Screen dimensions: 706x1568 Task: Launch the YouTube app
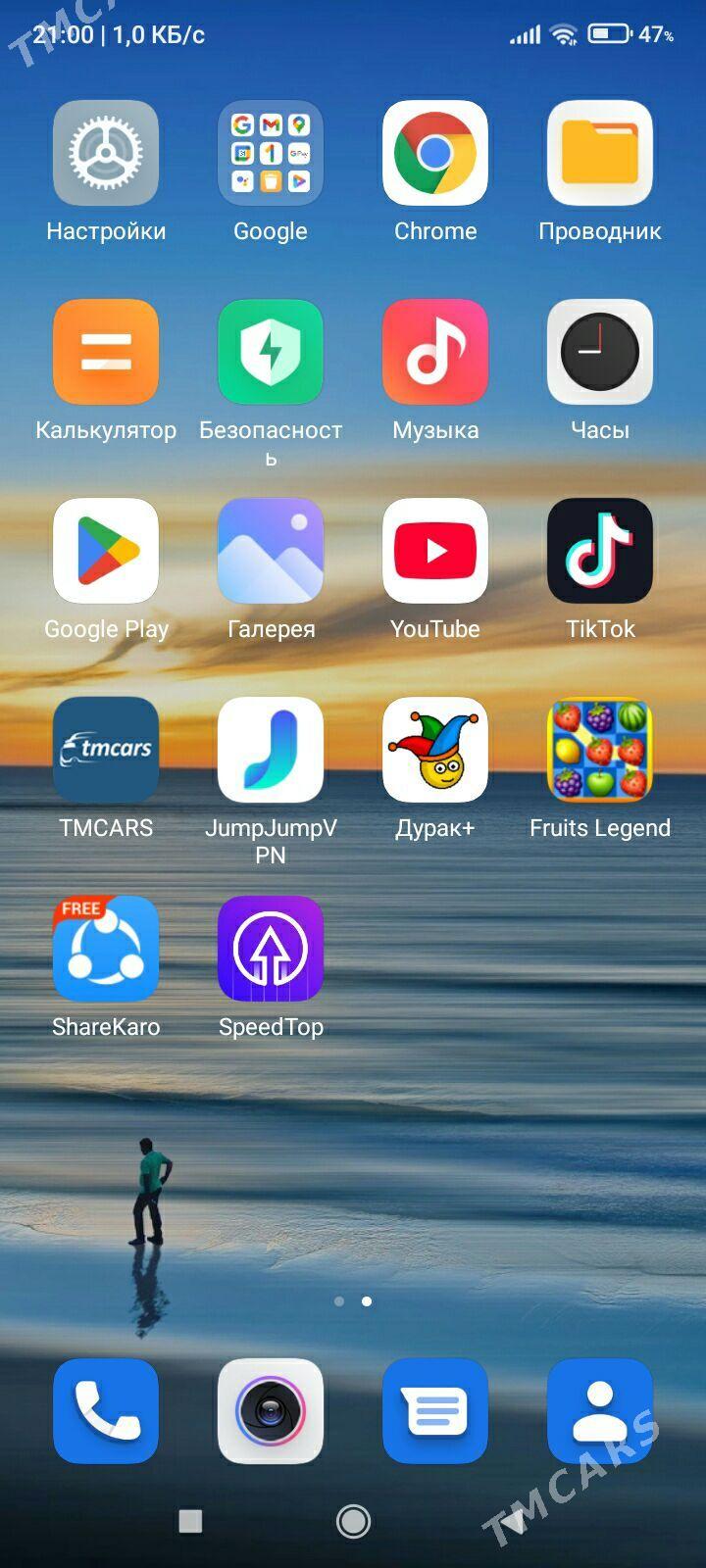[x=435, y=551]
